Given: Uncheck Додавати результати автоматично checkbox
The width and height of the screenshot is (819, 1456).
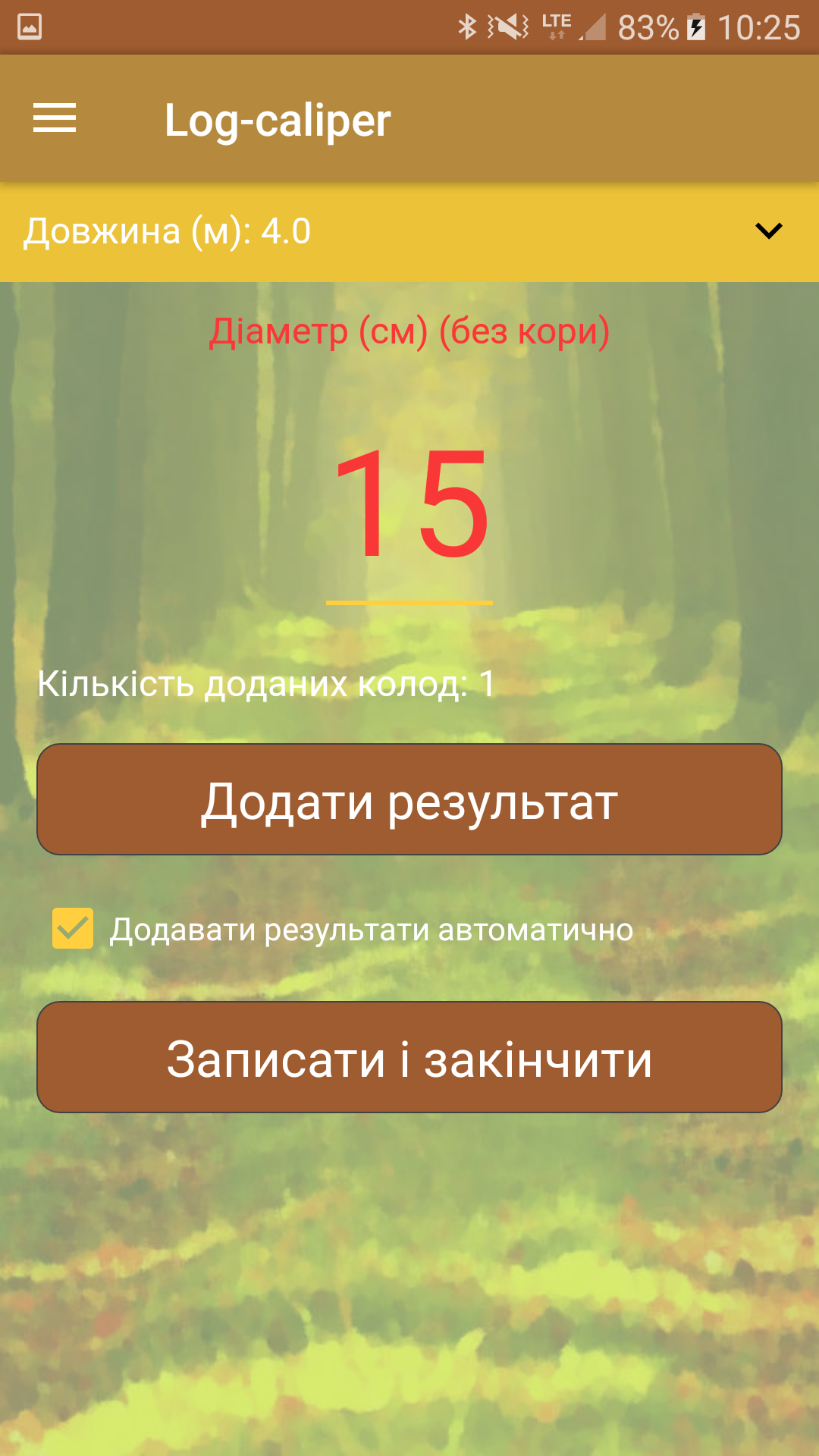Looking at the screenshot, I should click(x=73, y=928).
